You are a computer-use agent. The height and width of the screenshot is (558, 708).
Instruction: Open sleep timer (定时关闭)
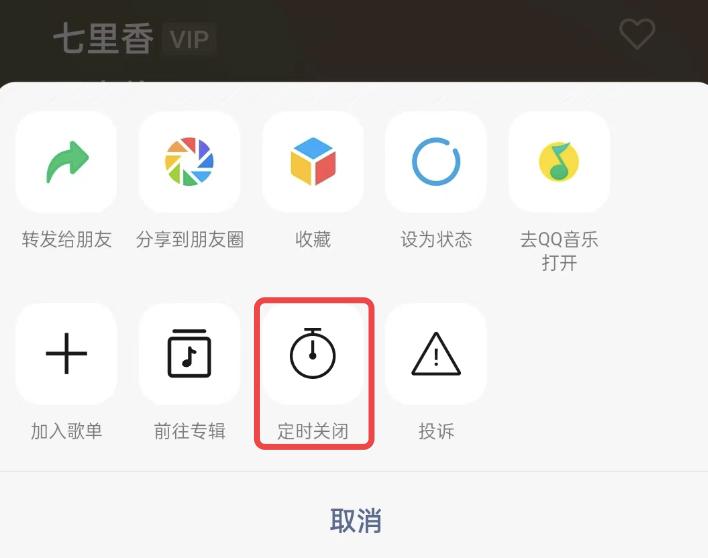(312, 354)
